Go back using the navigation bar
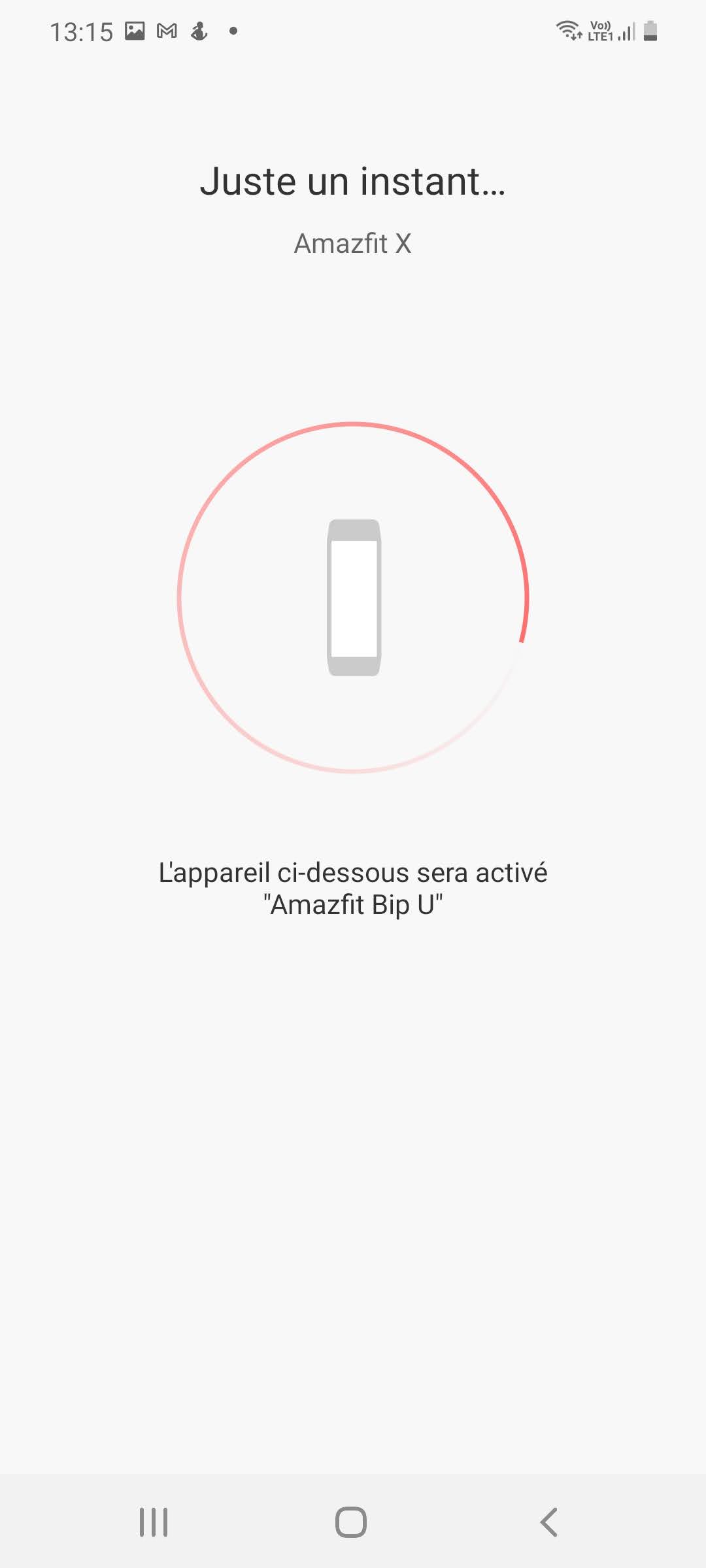This screenshot has width=706, height=1568. point(549,1522)
